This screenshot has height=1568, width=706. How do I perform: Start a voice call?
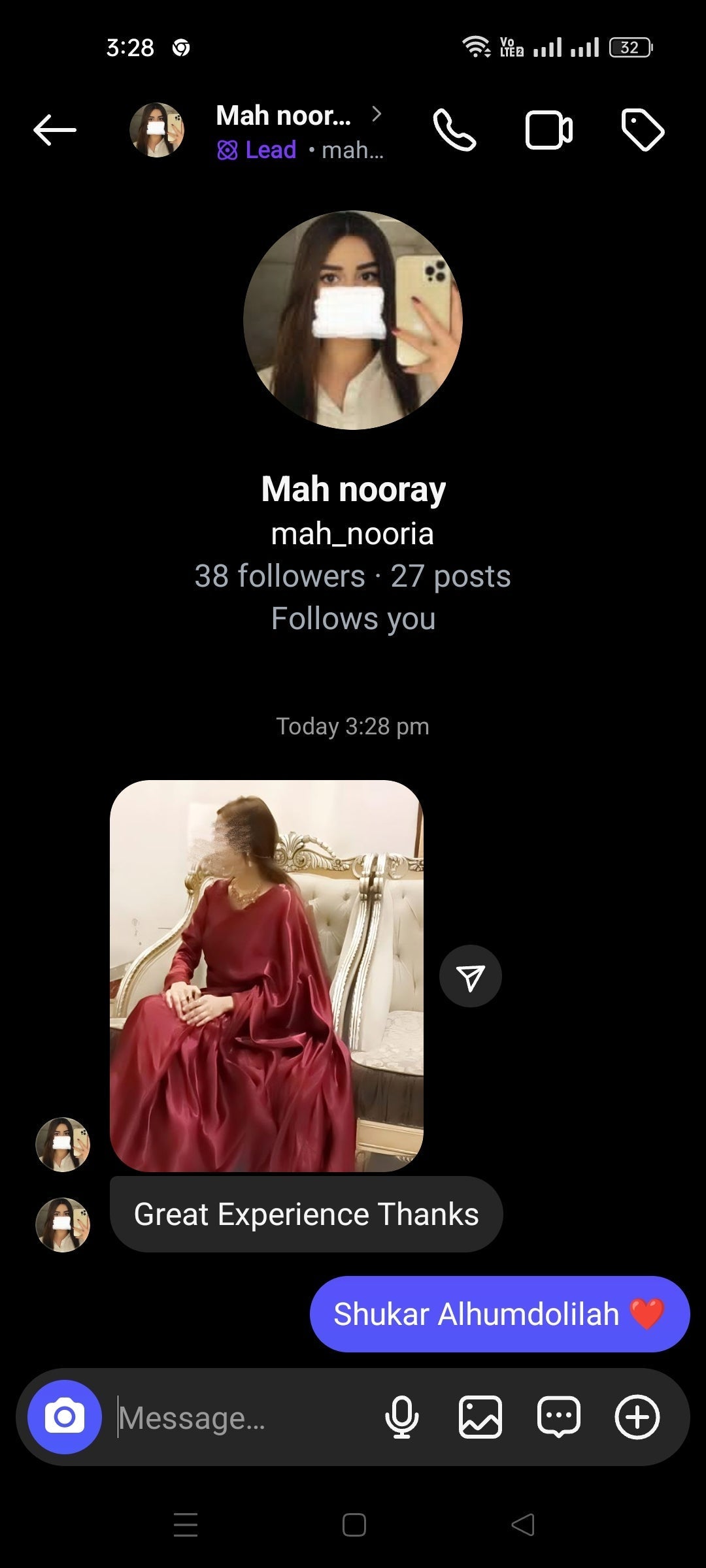[x=455, y=130]
